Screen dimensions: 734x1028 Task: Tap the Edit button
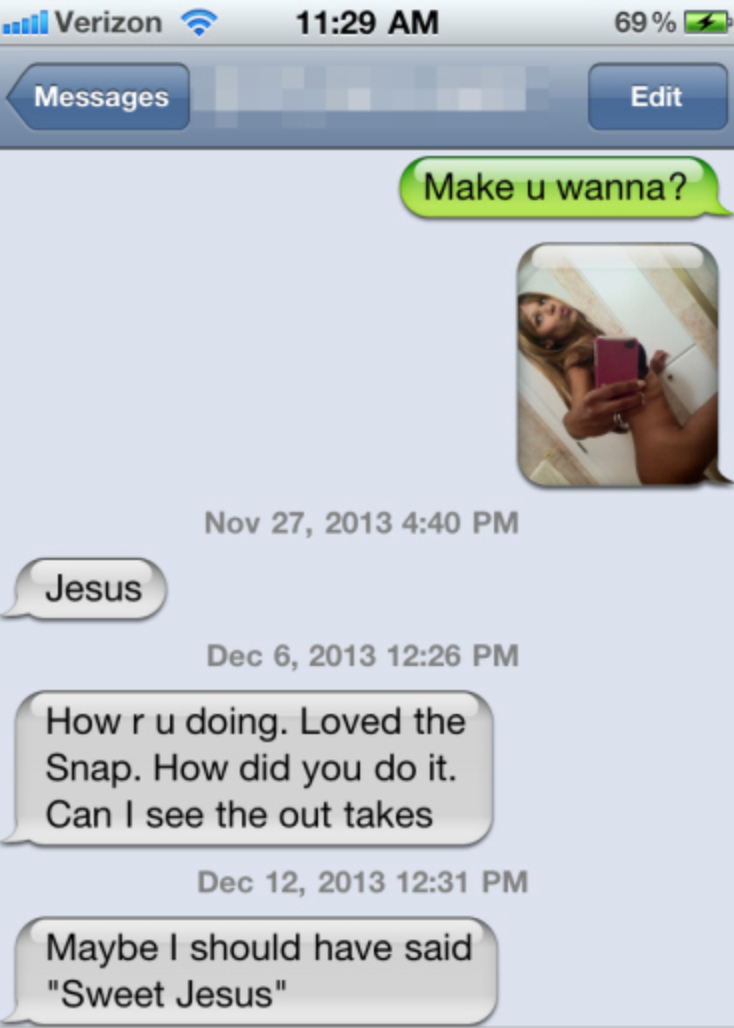(x=657, y=97)
